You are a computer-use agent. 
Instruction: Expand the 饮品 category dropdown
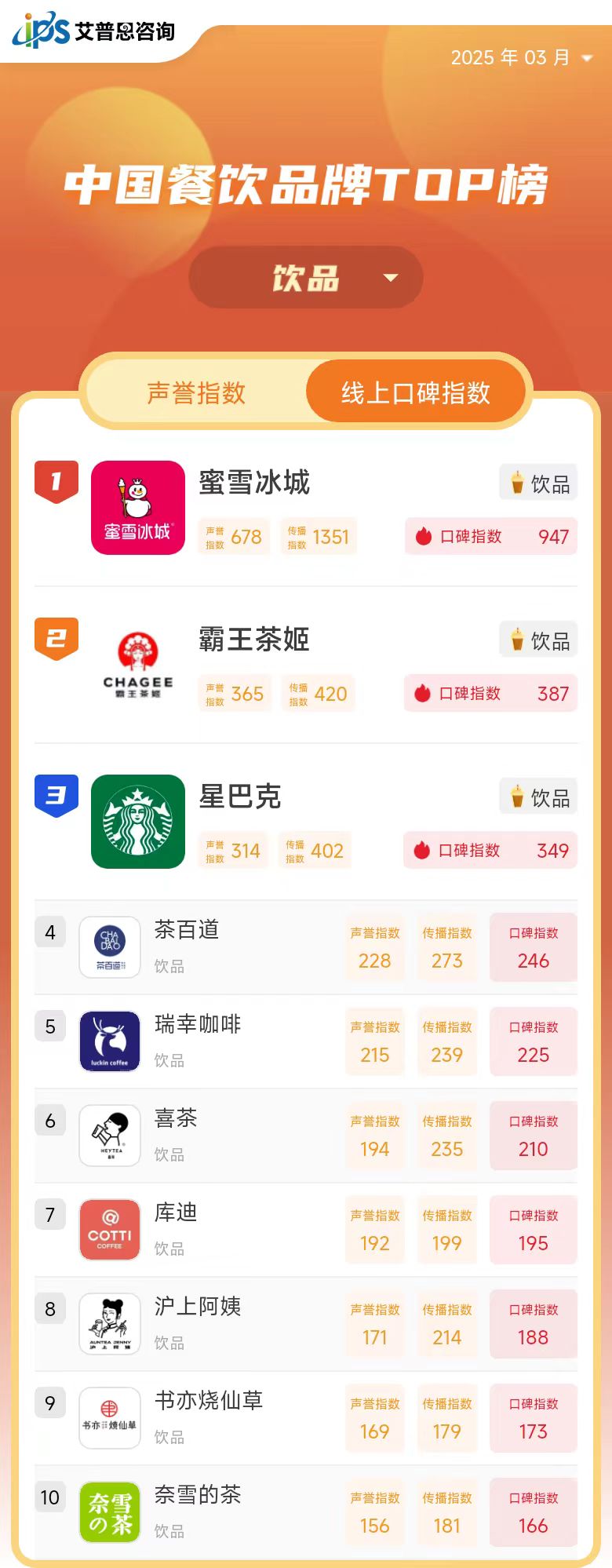[x=306, y=278]
